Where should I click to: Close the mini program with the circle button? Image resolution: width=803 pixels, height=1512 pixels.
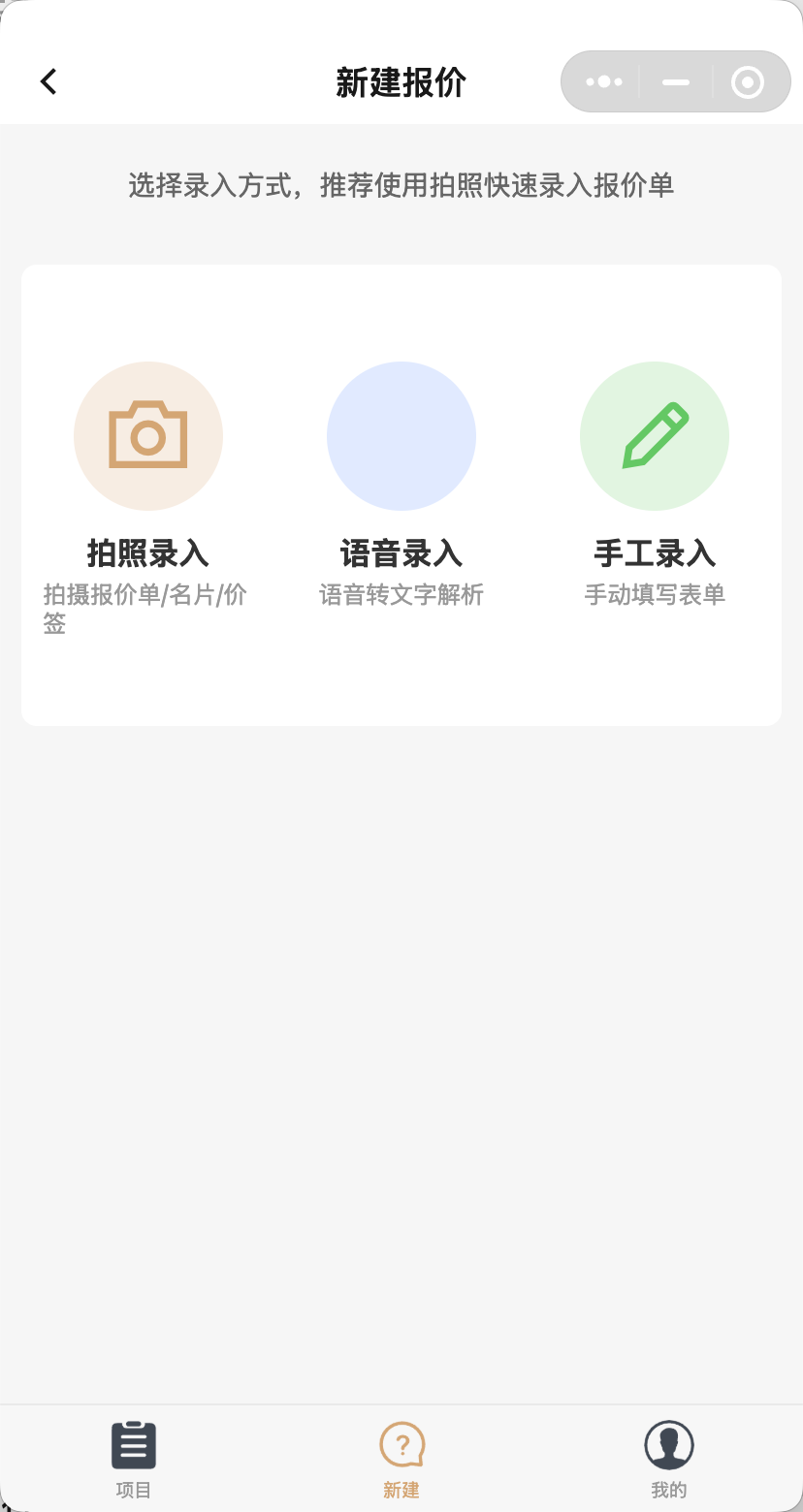pos(747,81)
